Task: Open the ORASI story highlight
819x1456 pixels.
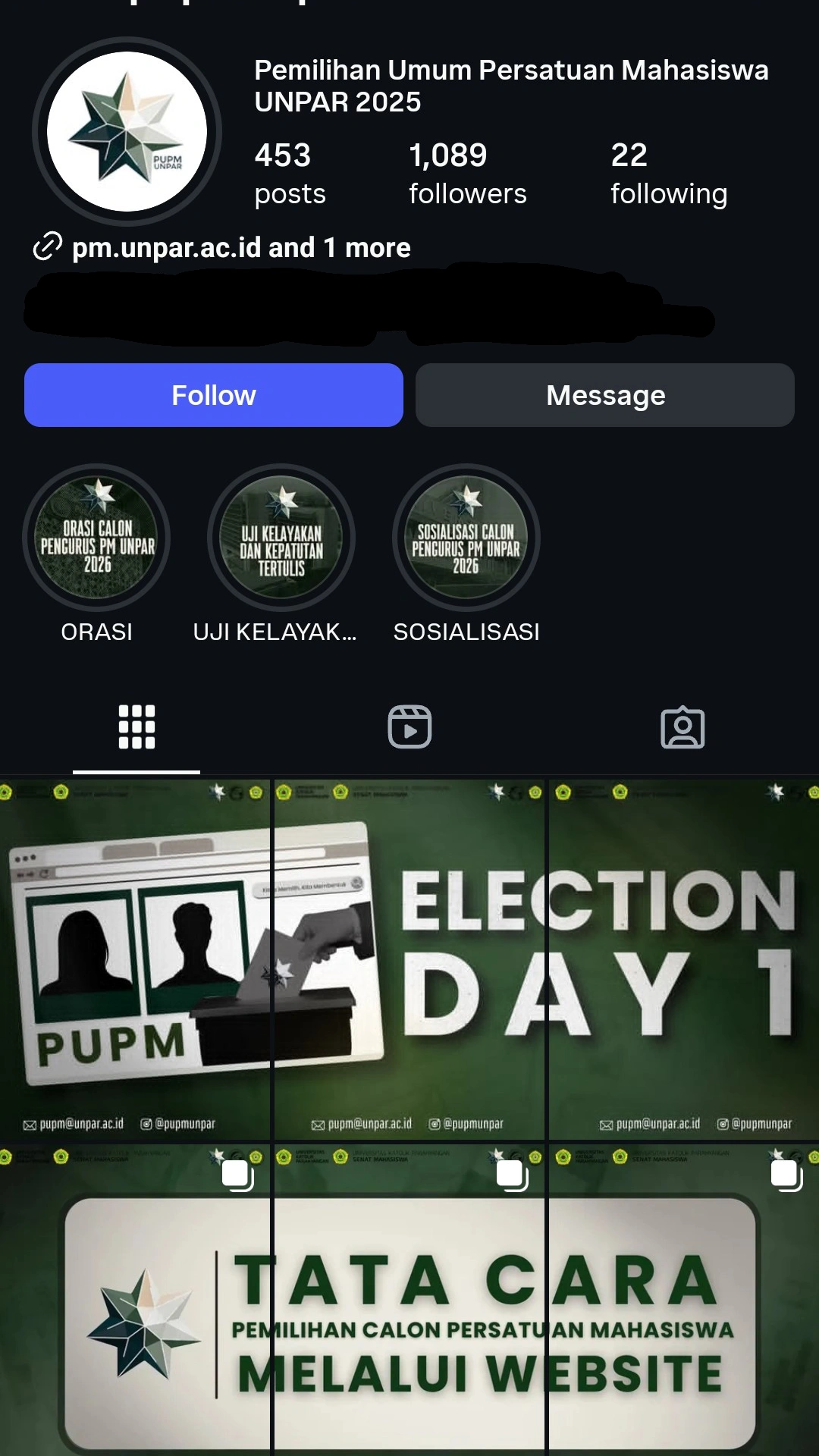Action: [x=97, y=538]
